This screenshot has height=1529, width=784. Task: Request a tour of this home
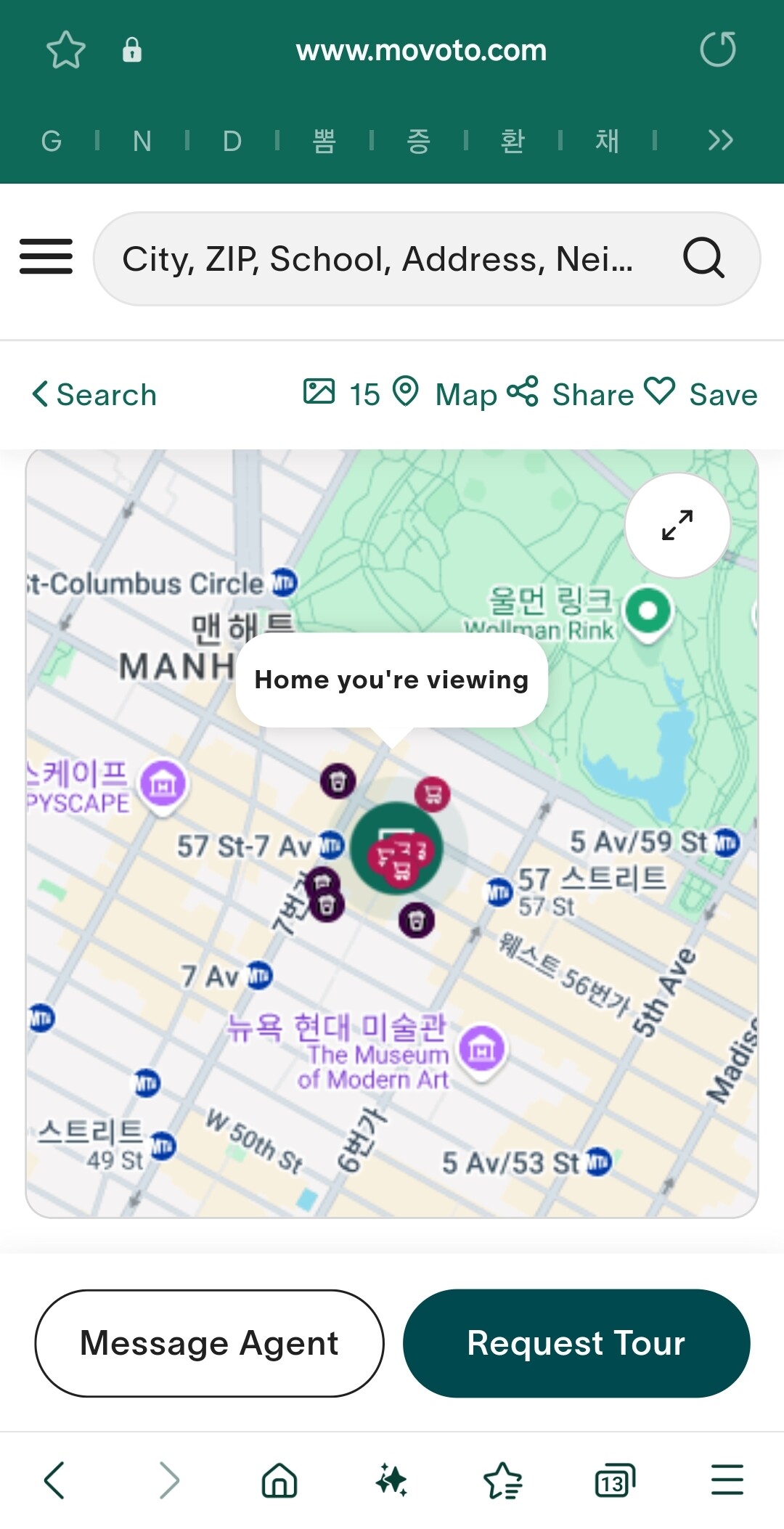click(x=576, y=1343)
